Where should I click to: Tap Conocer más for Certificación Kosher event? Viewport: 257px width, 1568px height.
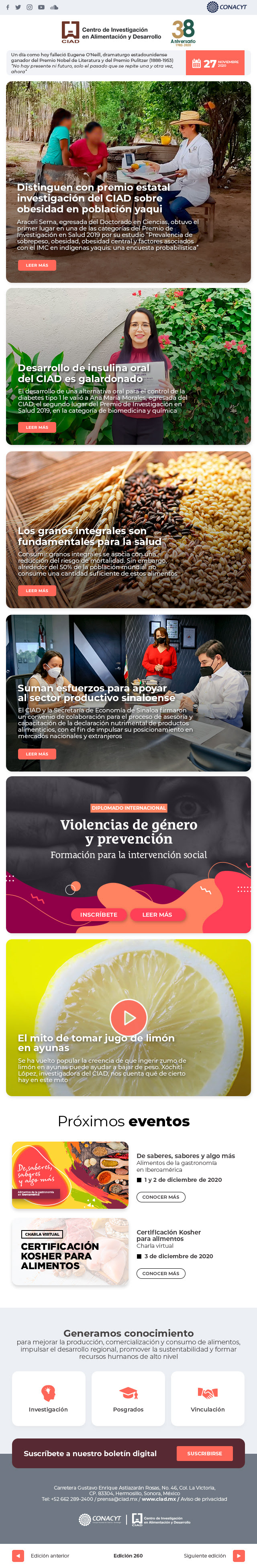click(x=160, y=1274)
